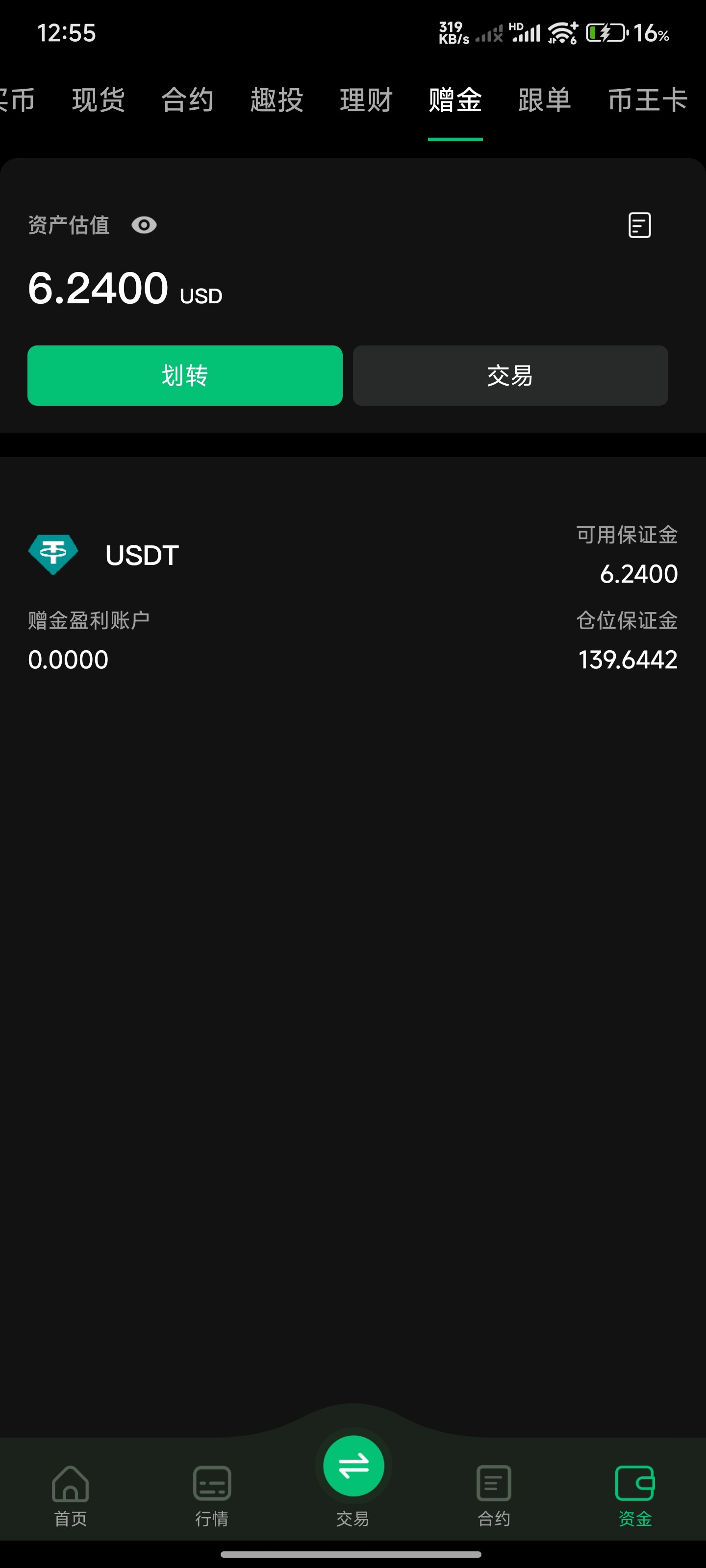Go to the 跟单 tab
Image resolution: width=706 pixels, height=1568 pixels.
pos(545,100)
